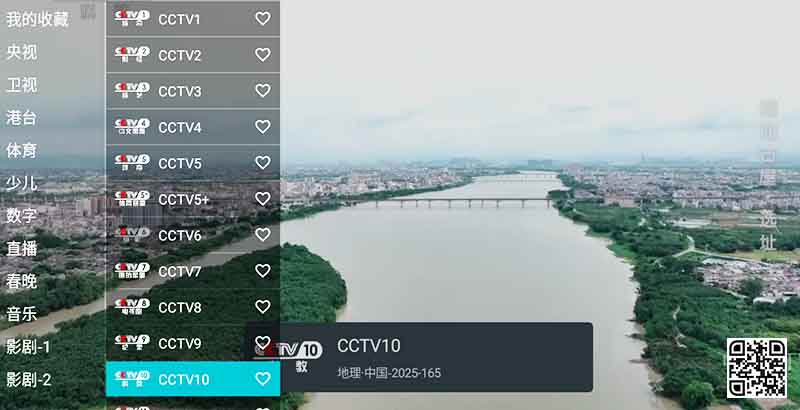
Task: Add CCTV7 to favorites
Action: 263,271
